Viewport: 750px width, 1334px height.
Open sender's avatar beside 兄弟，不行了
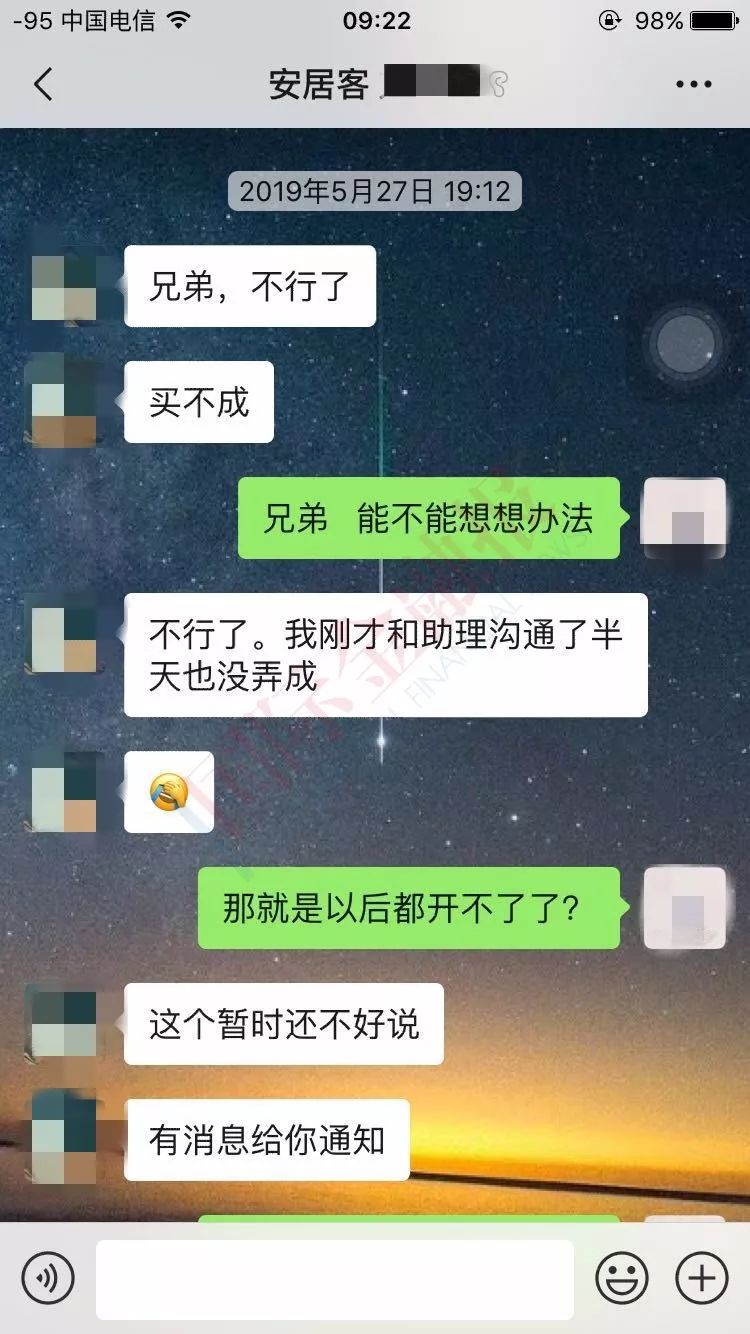[63, 286]
